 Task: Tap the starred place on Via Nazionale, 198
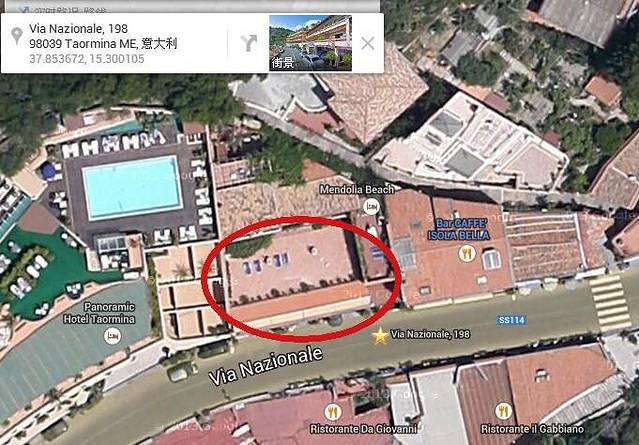(x=380, y=336)
